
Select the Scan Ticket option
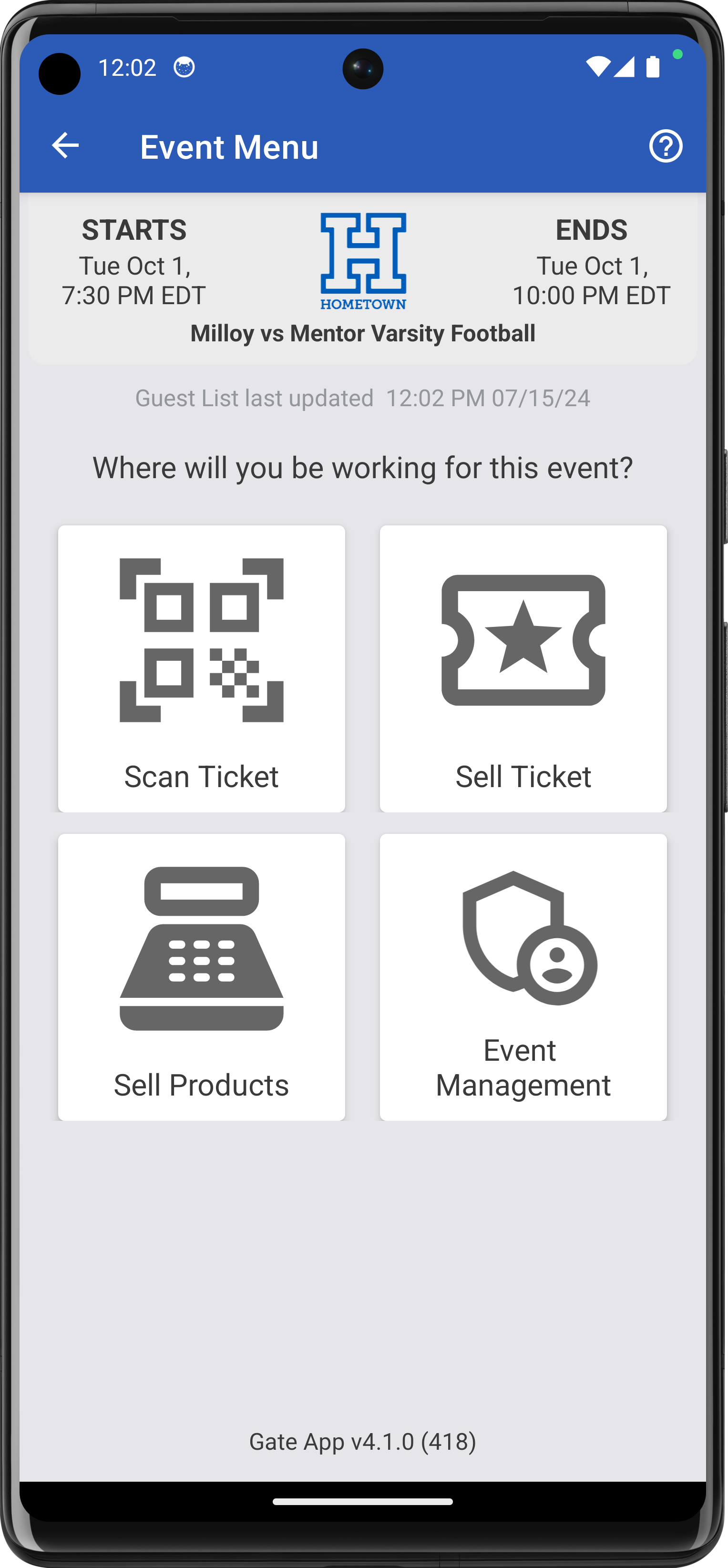click(x=202, y=668)
